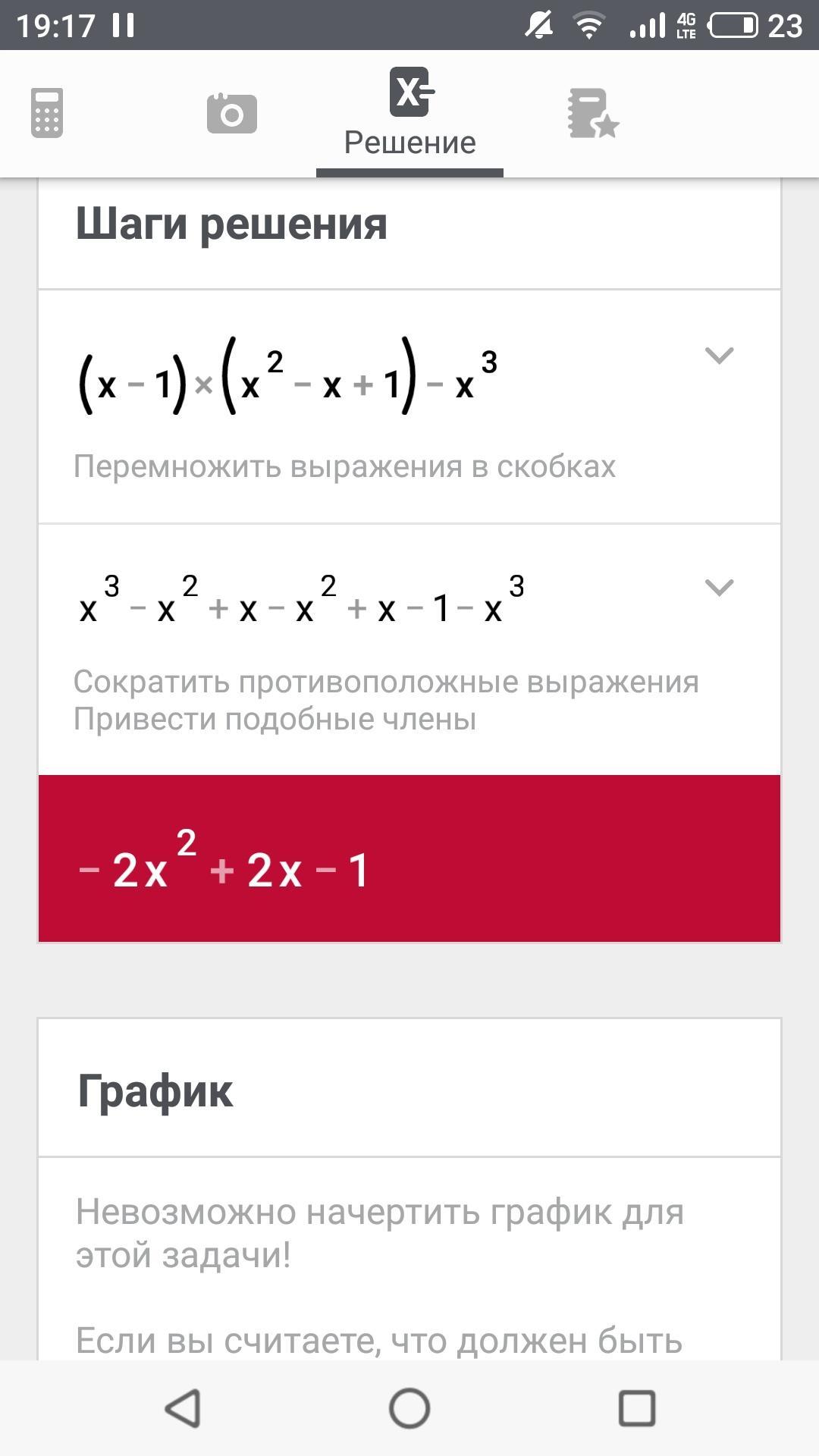Expand the Перемножить выражения в скобках step
The width and height of the screenshot is (819, 1456).
coord(719,355)
